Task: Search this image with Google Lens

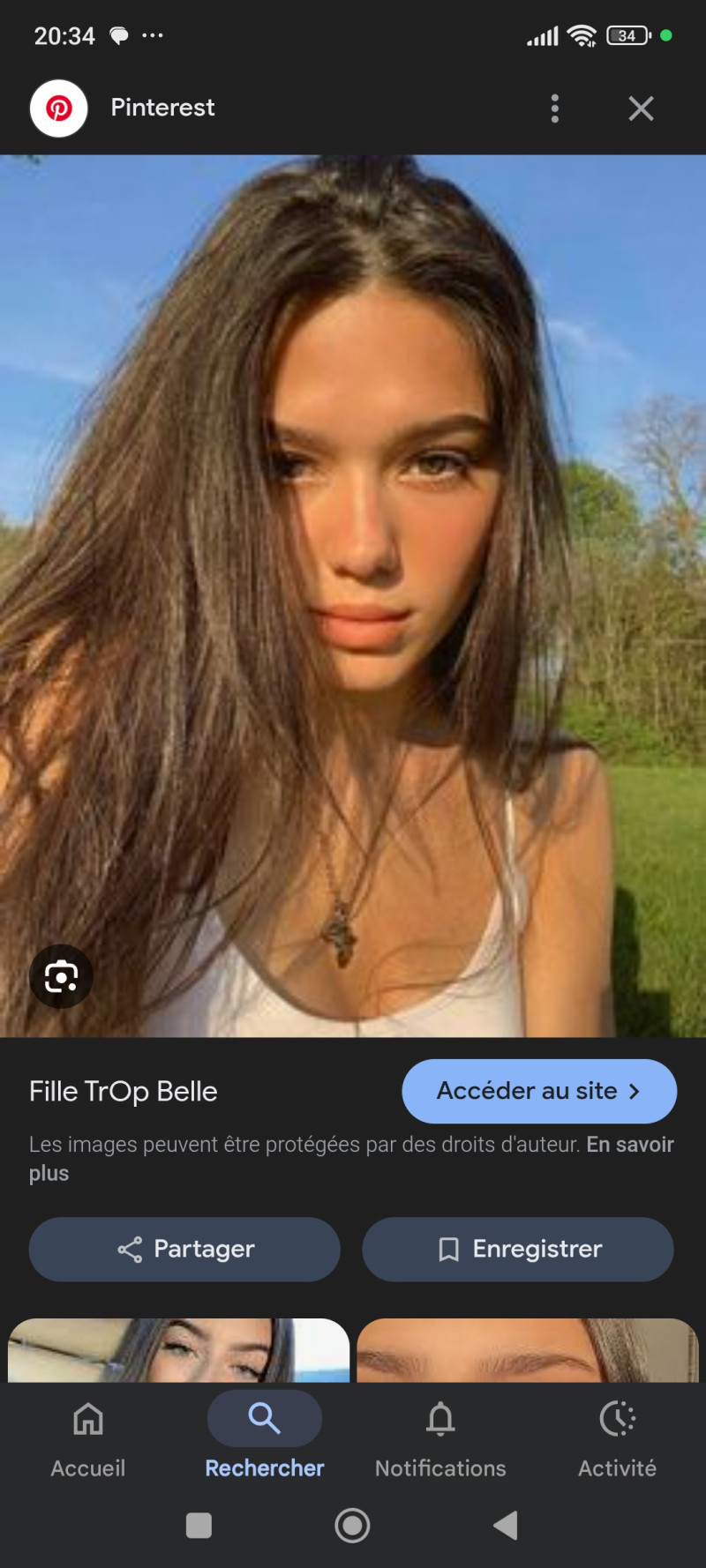Action: coord(61,976)
